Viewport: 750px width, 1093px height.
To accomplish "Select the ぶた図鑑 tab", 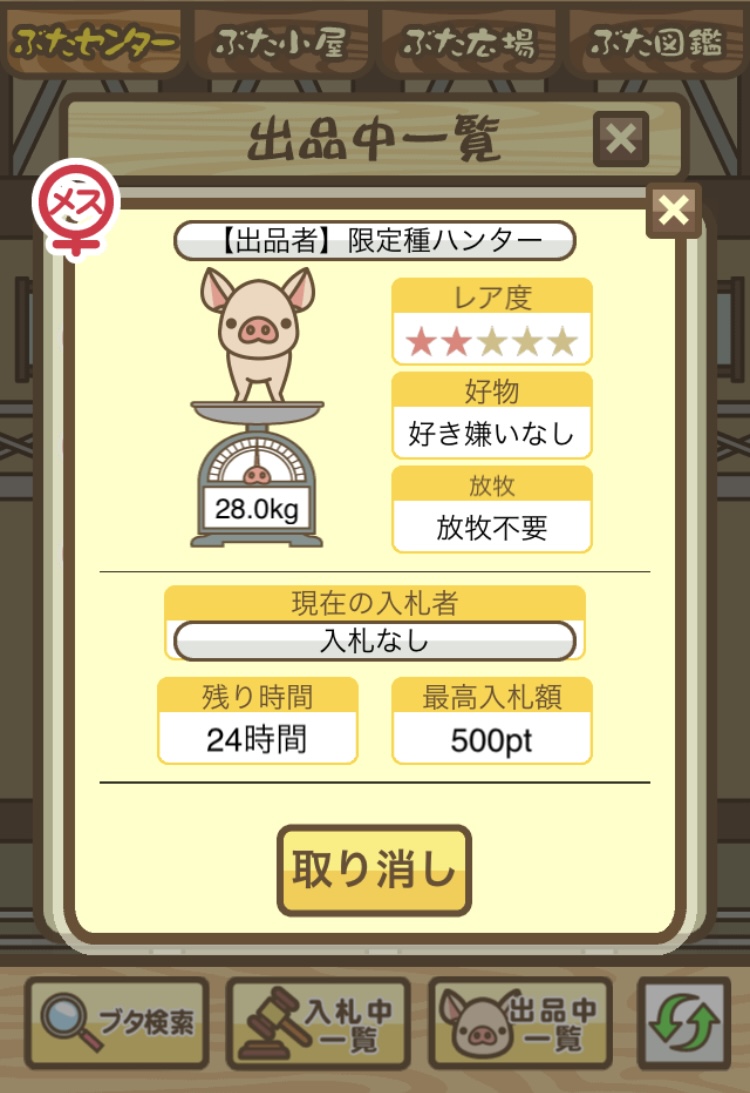I will pyautogui.click(x=657, y=42).
